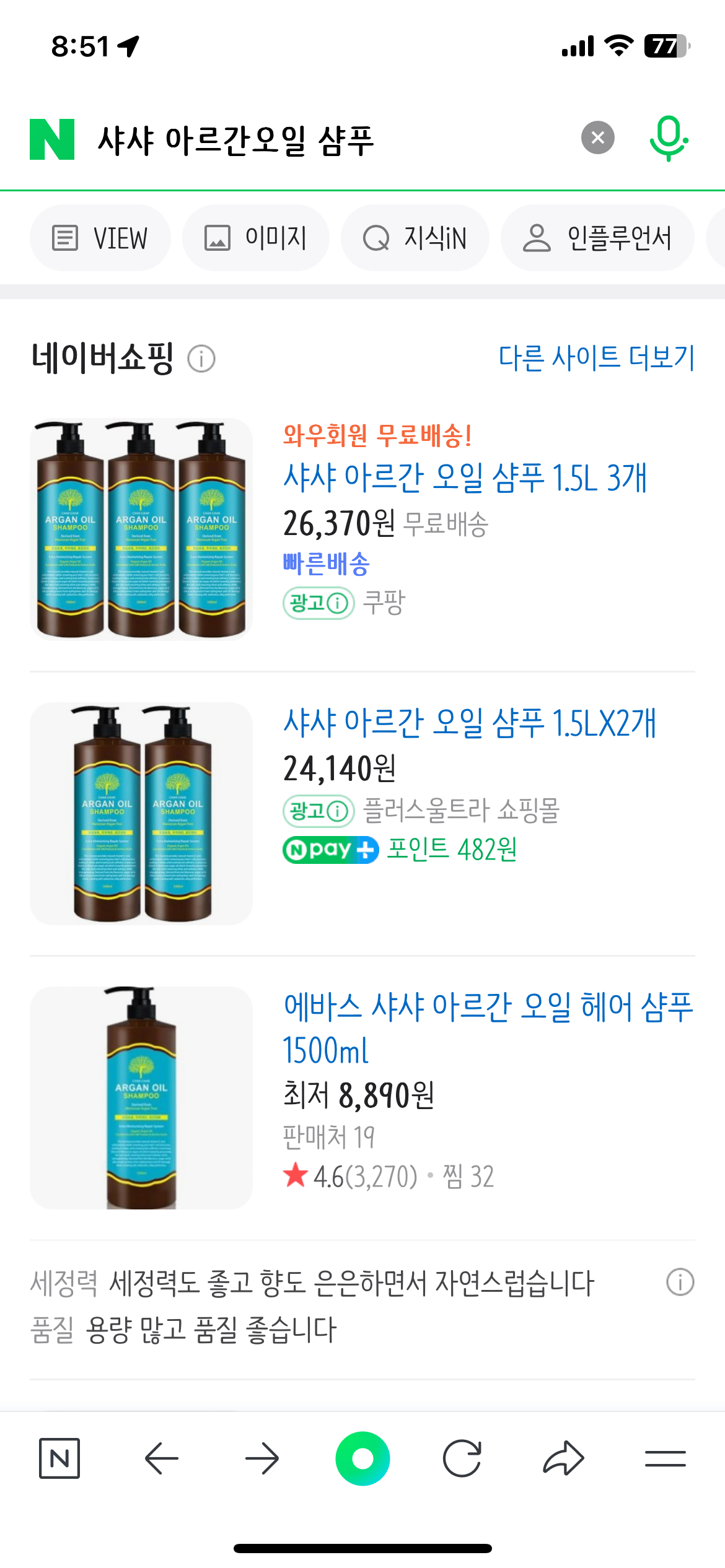Switch to the VIEW tab
This screenshot has width=725, height=1568.
tap(100, 238)
